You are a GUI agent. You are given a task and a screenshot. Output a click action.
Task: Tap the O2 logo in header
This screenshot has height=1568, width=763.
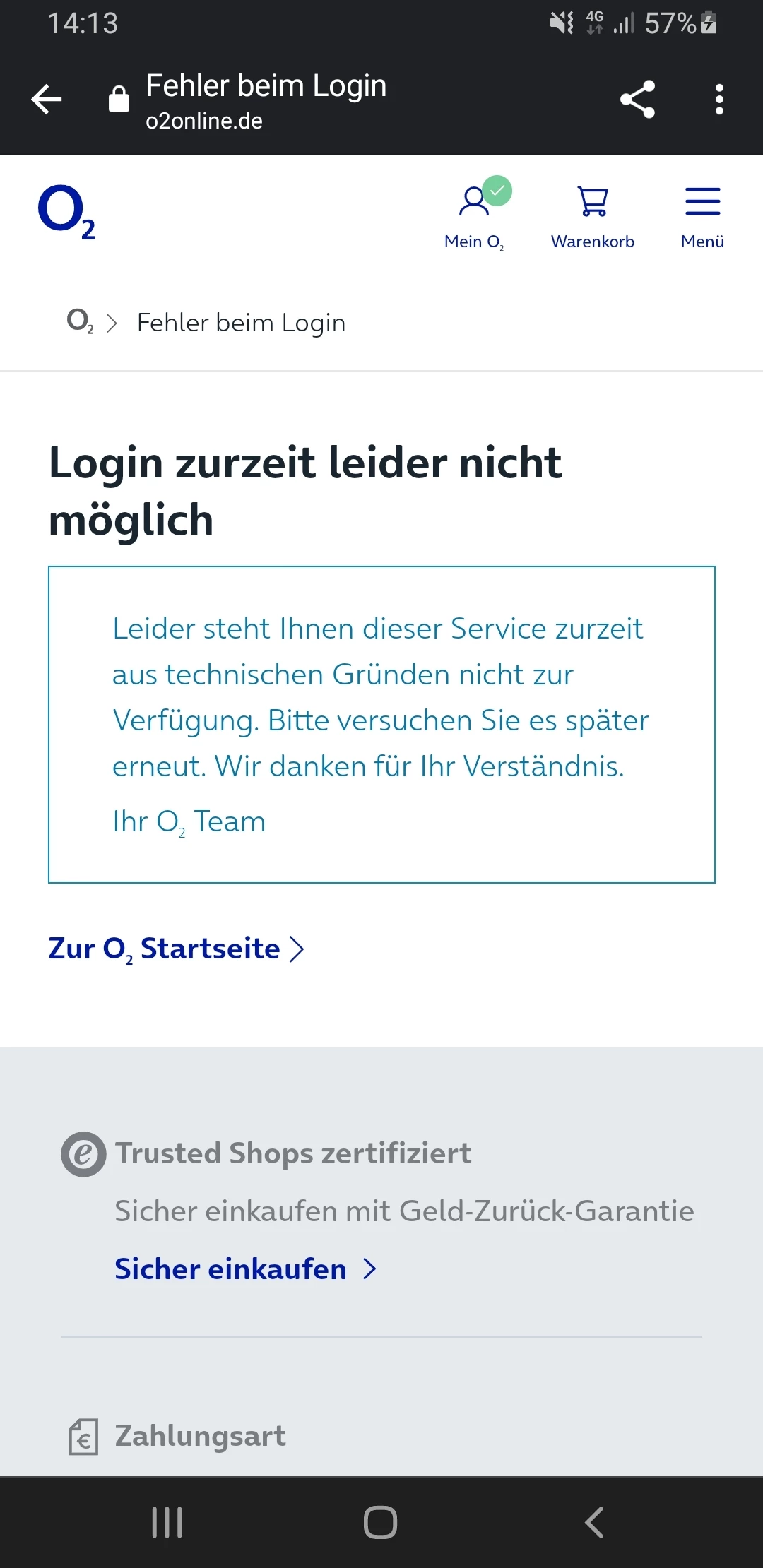pos(66,212)
